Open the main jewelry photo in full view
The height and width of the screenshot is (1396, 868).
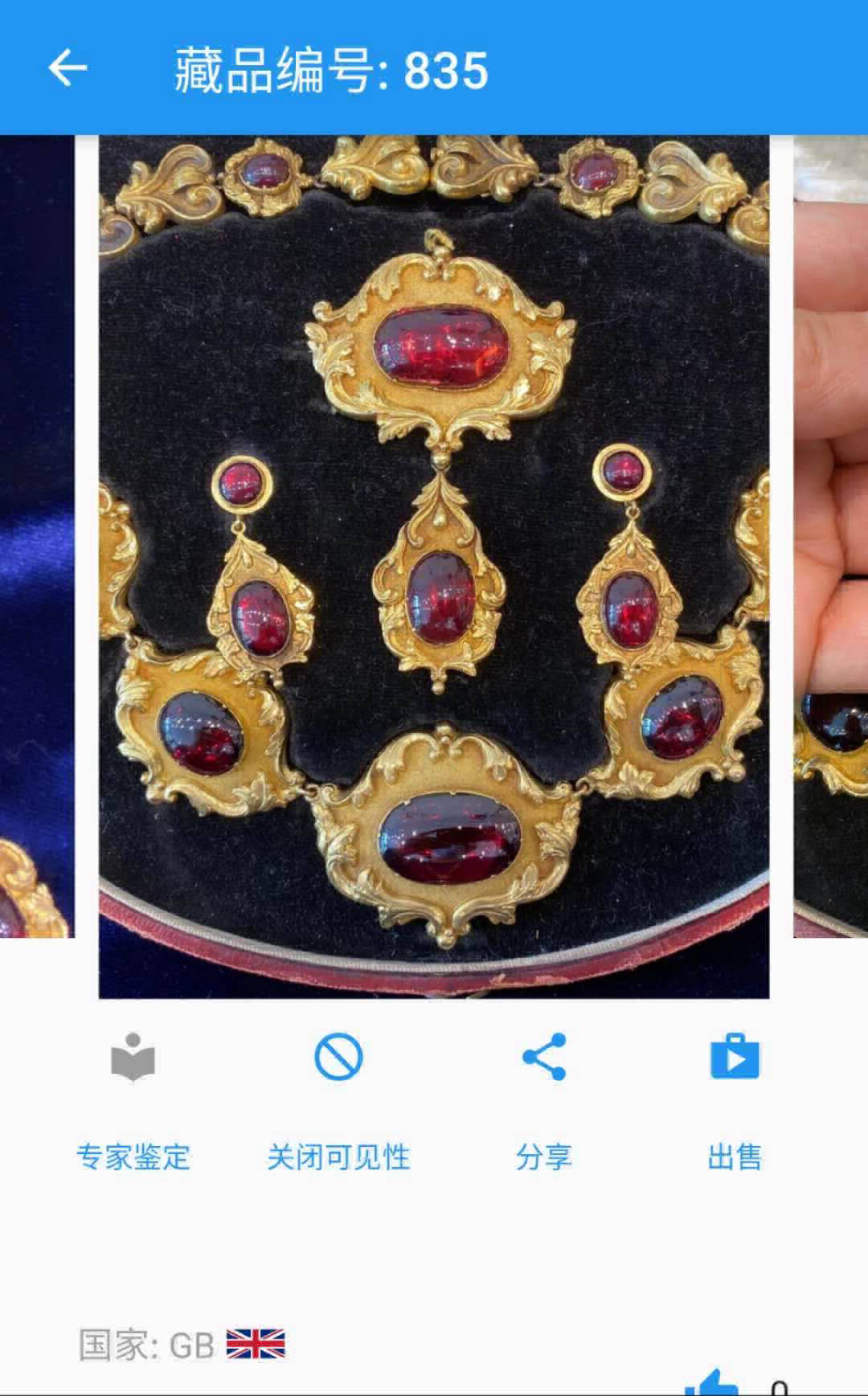[434, 566]
